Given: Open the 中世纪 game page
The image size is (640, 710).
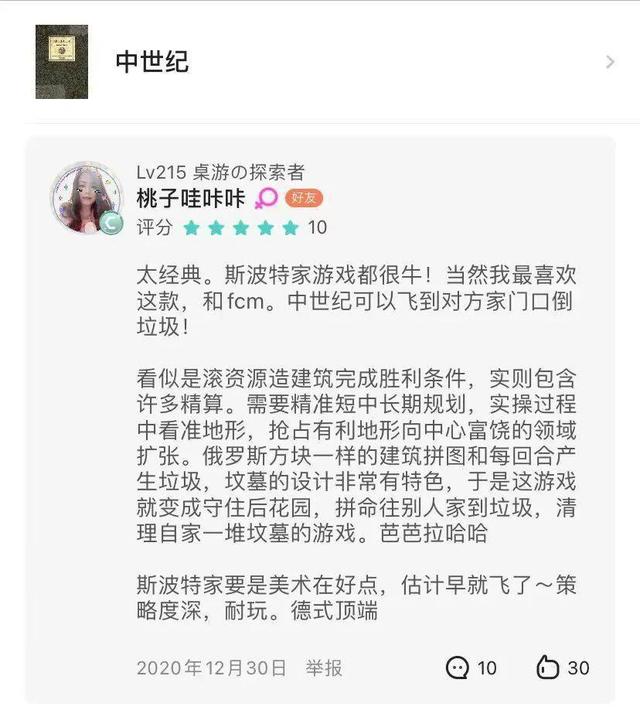Looking at the screenshot, I should point(320,62).
